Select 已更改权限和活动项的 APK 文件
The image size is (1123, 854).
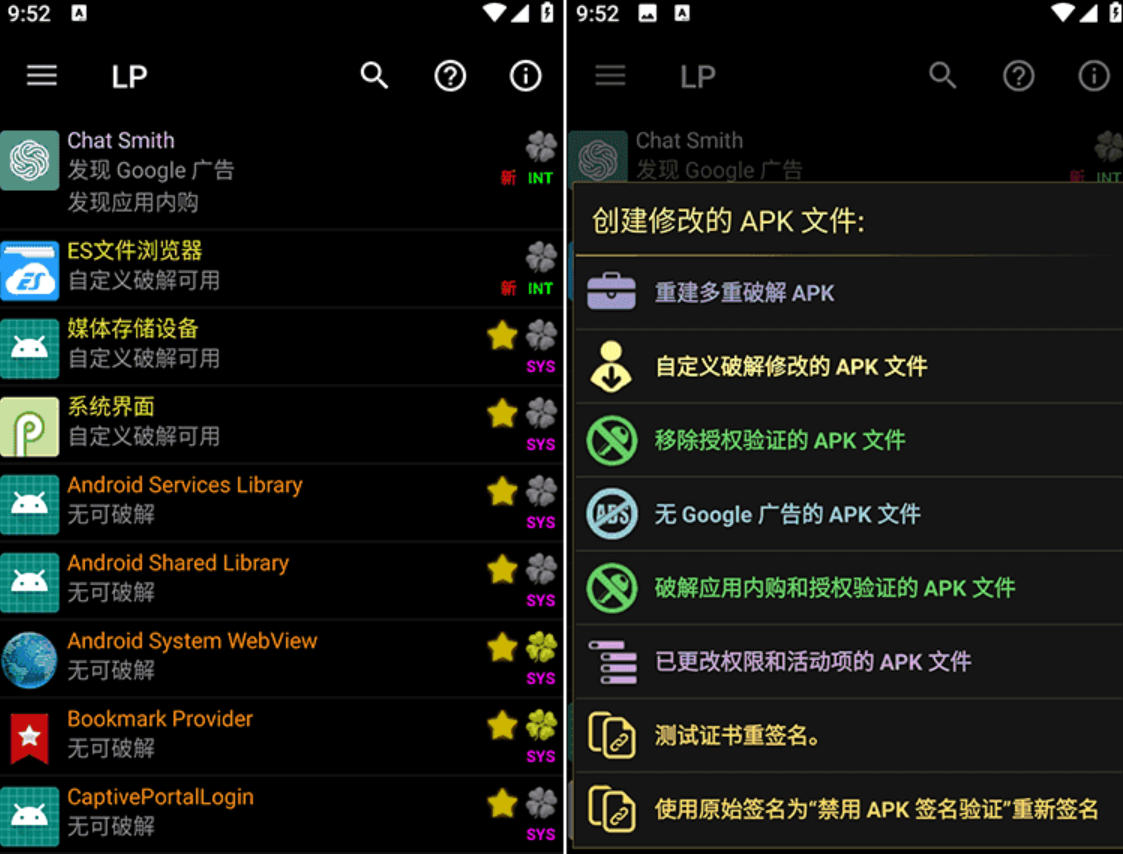(x=812, y=661)
